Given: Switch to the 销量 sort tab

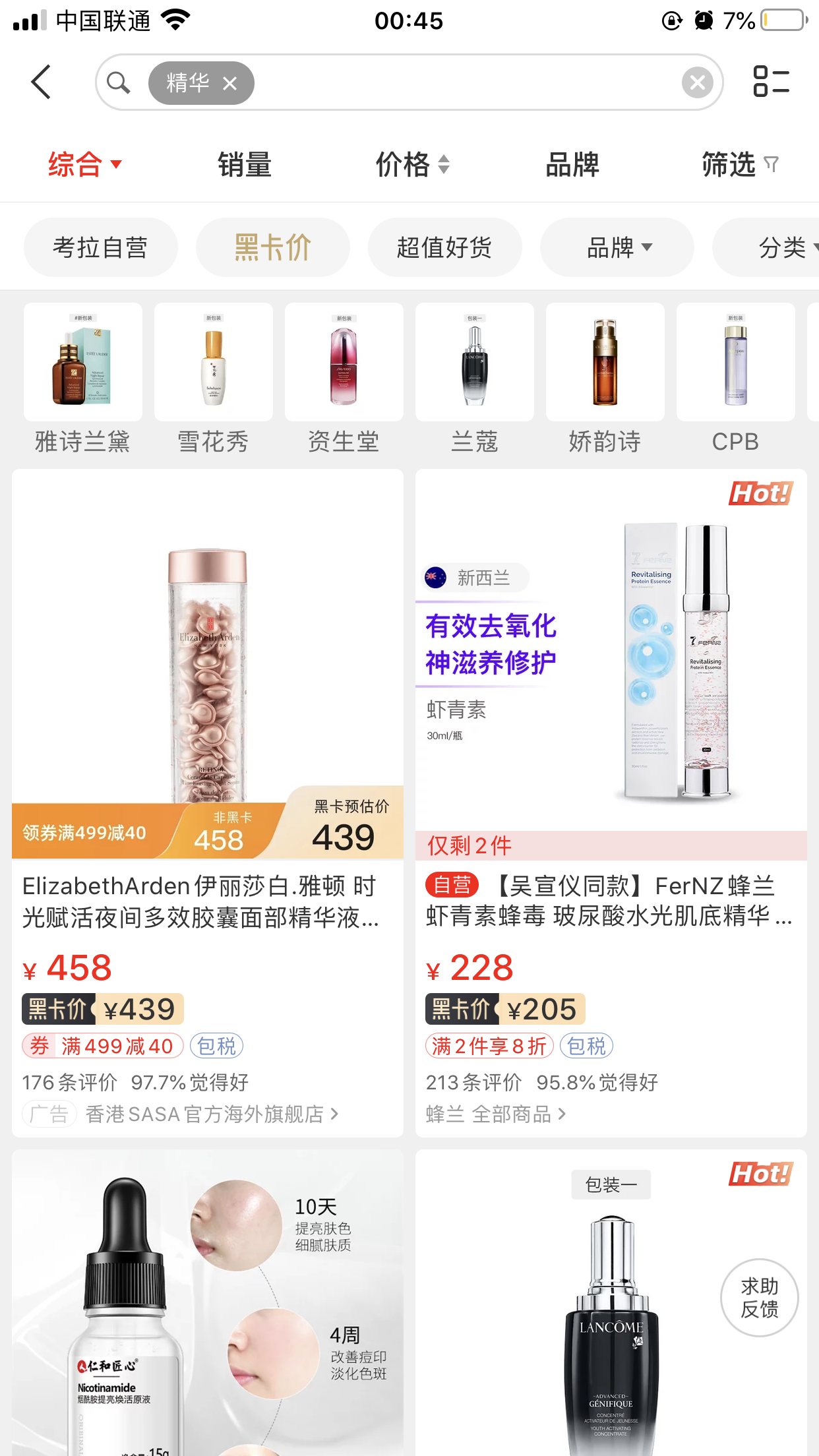Looking at the screenshot, I should [x=244, y=164].
